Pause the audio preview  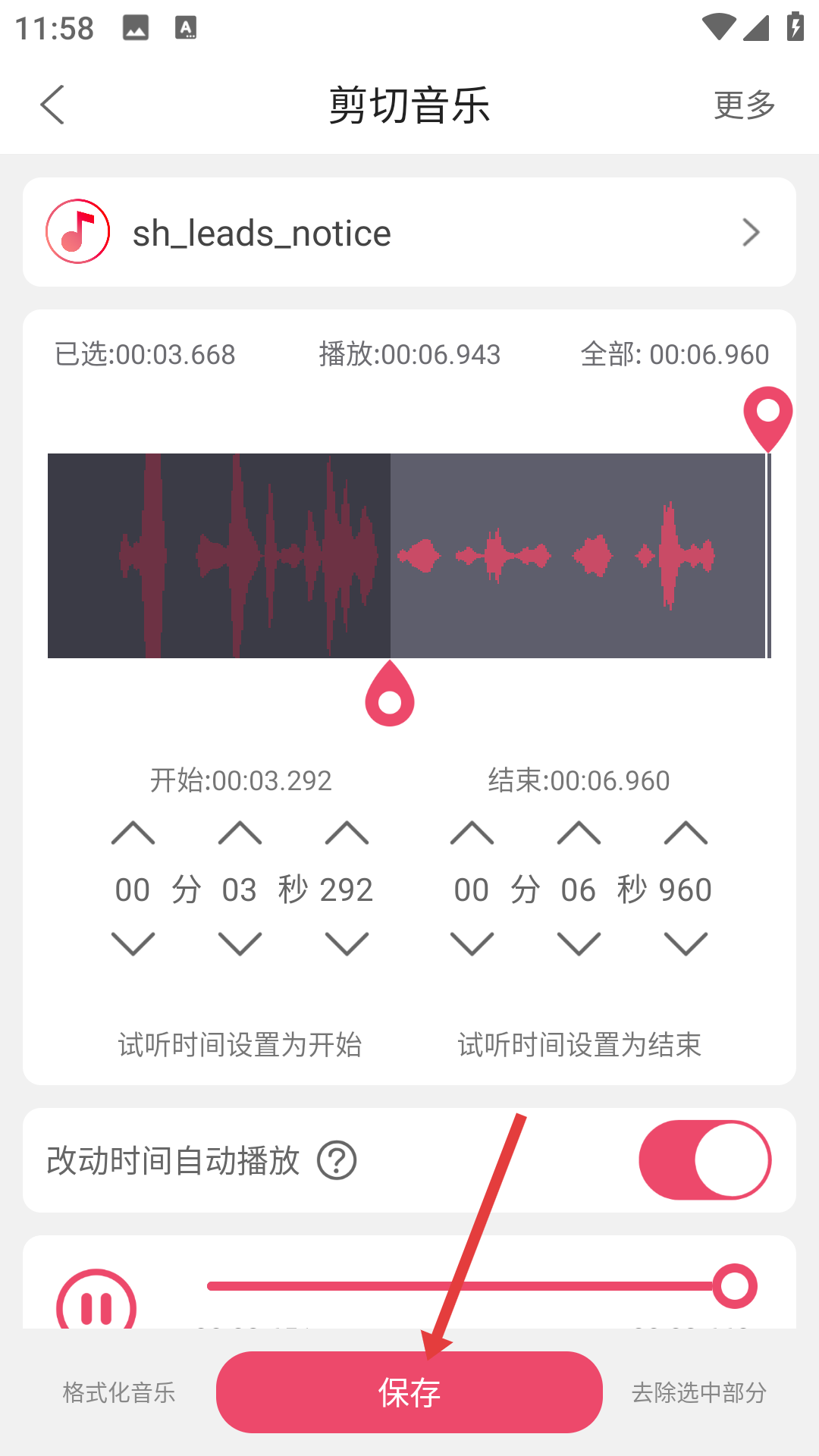[x=96, y=1306]
